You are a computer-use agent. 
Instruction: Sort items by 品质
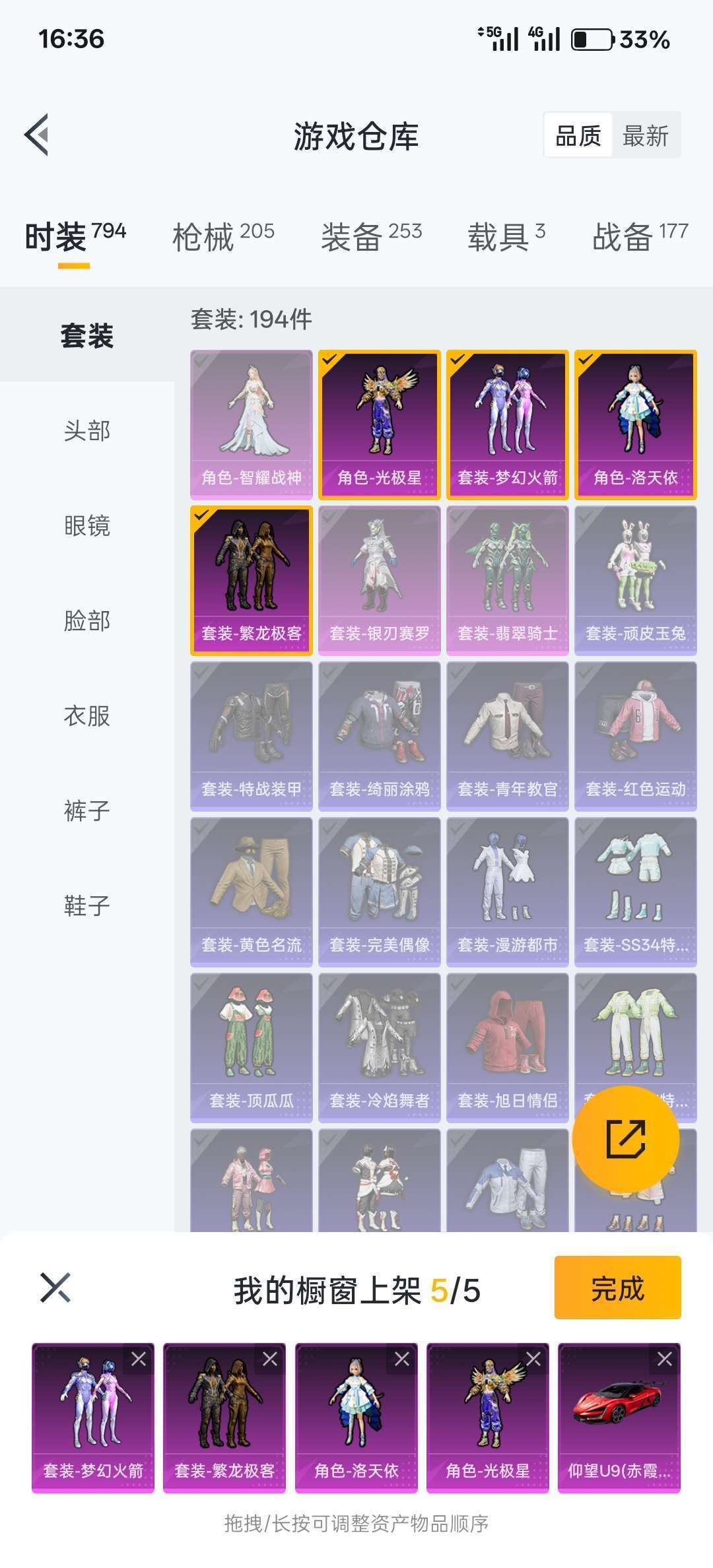(578, 136)
